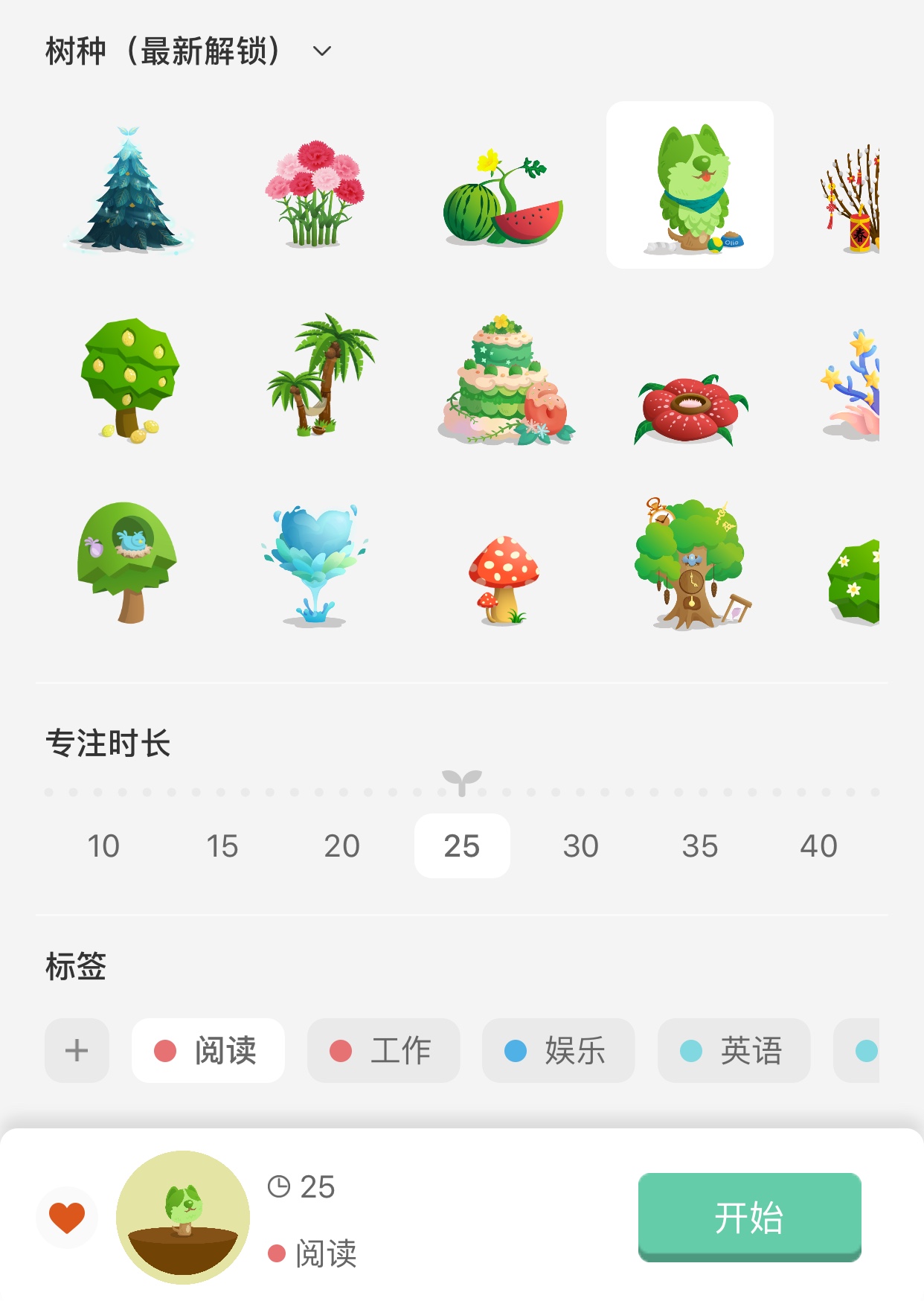The width and height of the screenshot is (924, 1301).
Task: Choose the coconut palm trees
Action: (320, 376)
